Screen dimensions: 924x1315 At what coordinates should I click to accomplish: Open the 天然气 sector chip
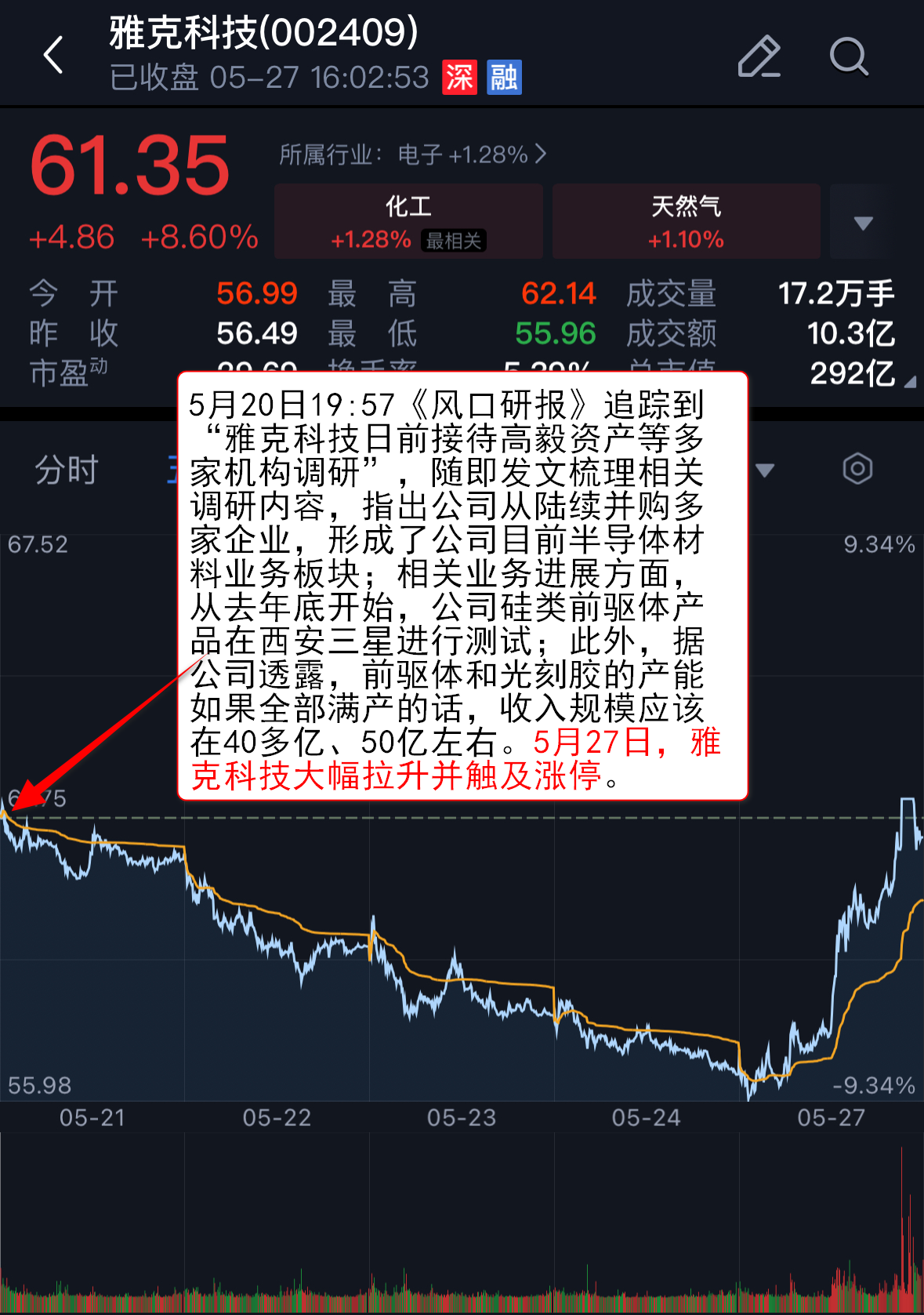coord(686,222)
